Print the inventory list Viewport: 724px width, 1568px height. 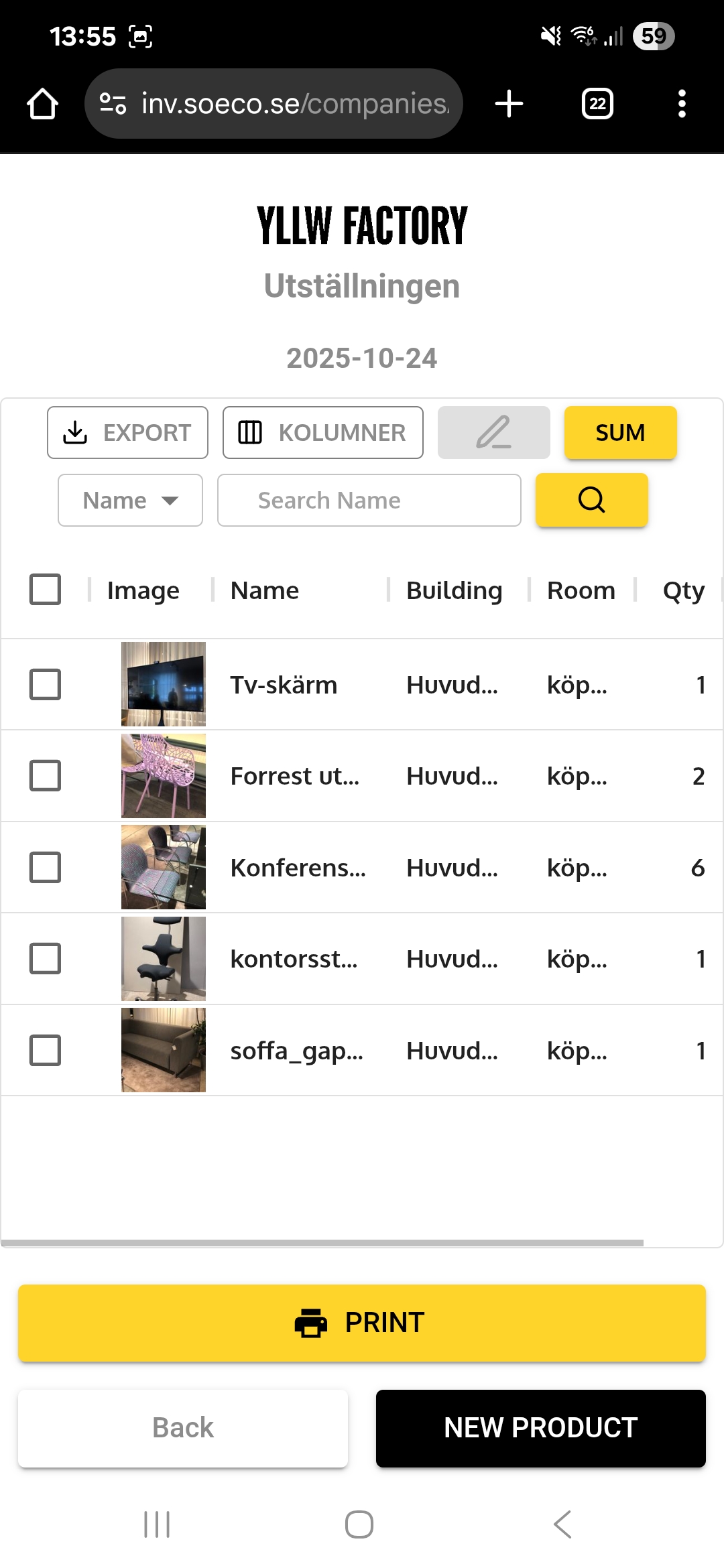click(x=362, y=1323)
